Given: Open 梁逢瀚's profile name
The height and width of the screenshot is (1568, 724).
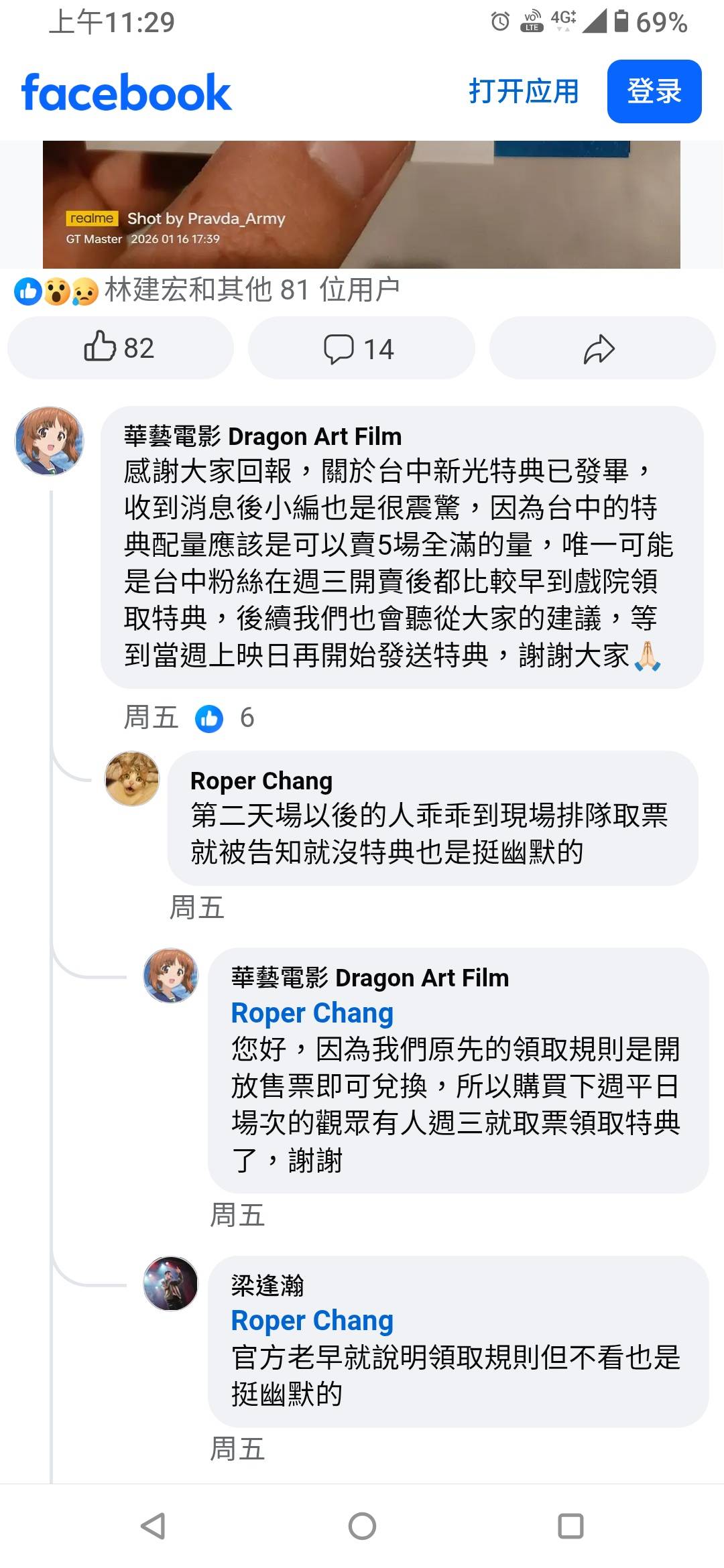Looking at the screenshot, I should point(267,1285).
